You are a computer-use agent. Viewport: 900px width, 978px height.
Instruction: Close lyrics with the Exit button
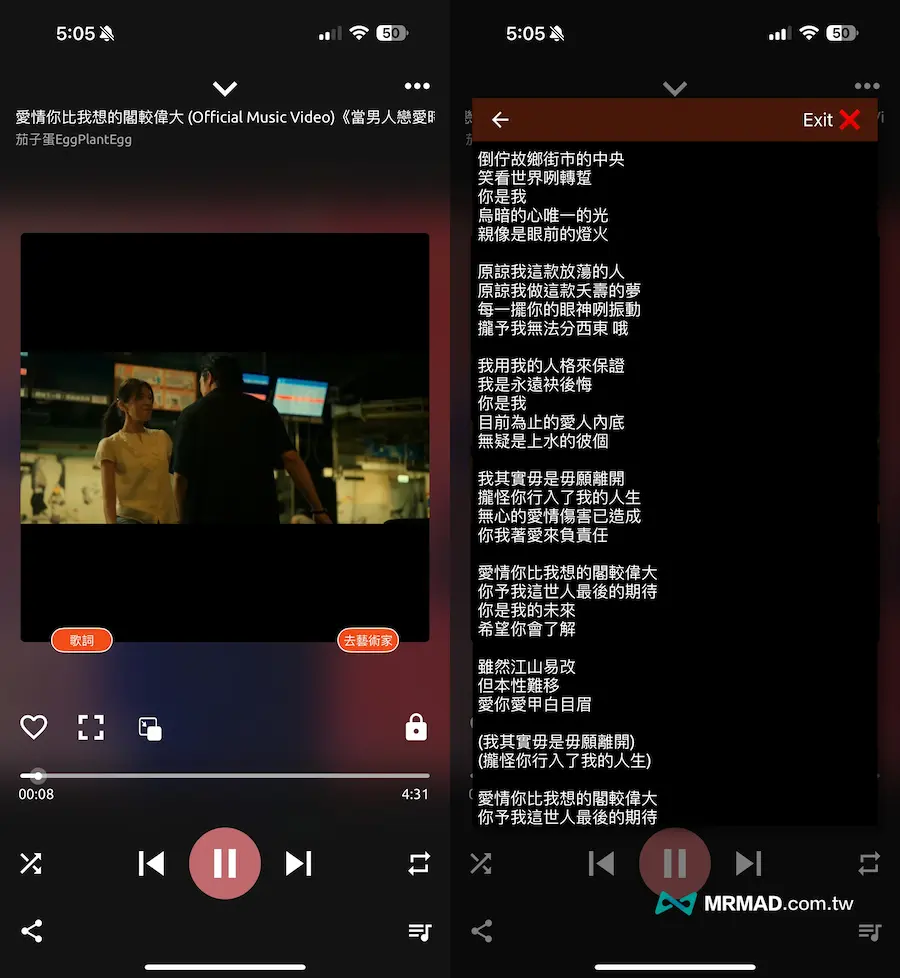832,120
